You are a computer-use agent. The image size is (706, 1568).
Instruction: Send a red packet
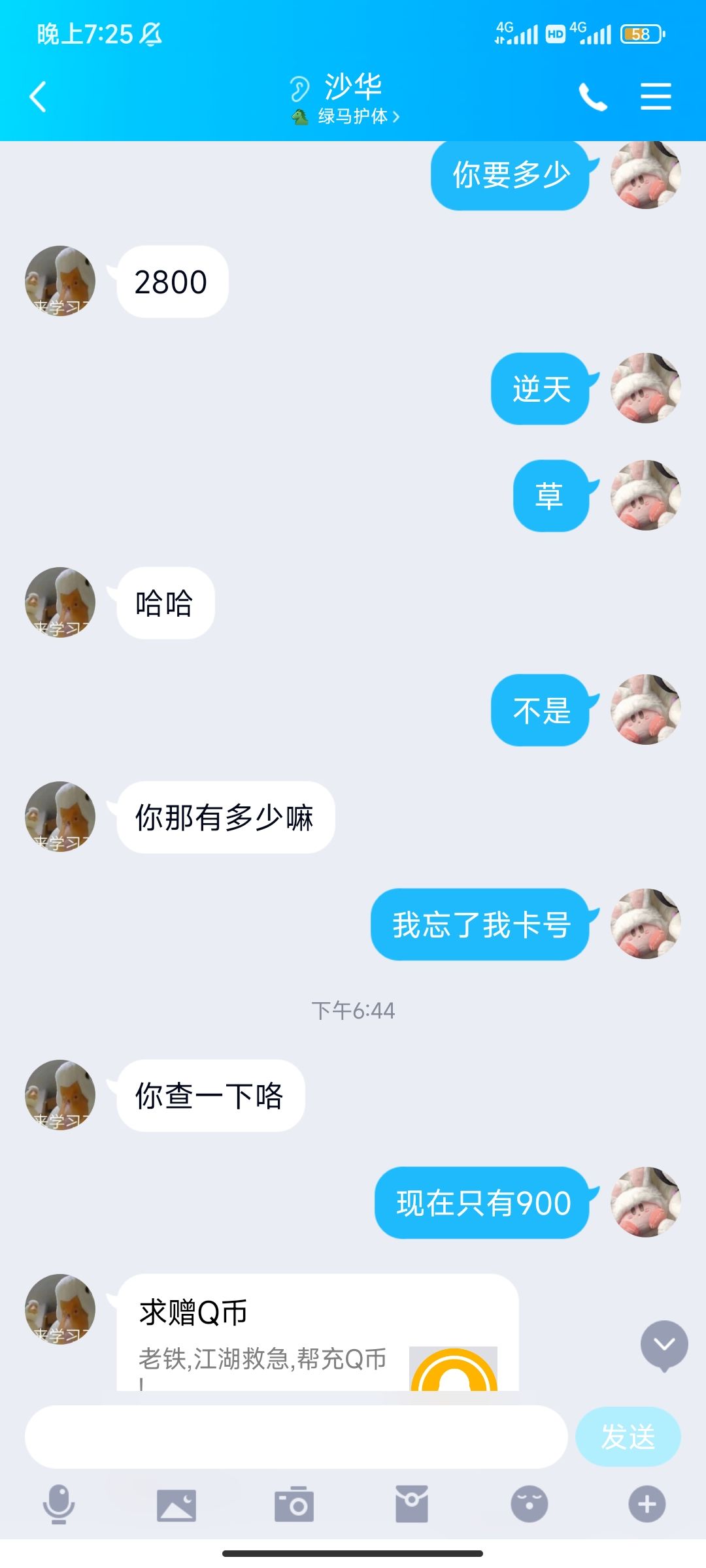coord(412,1504)
